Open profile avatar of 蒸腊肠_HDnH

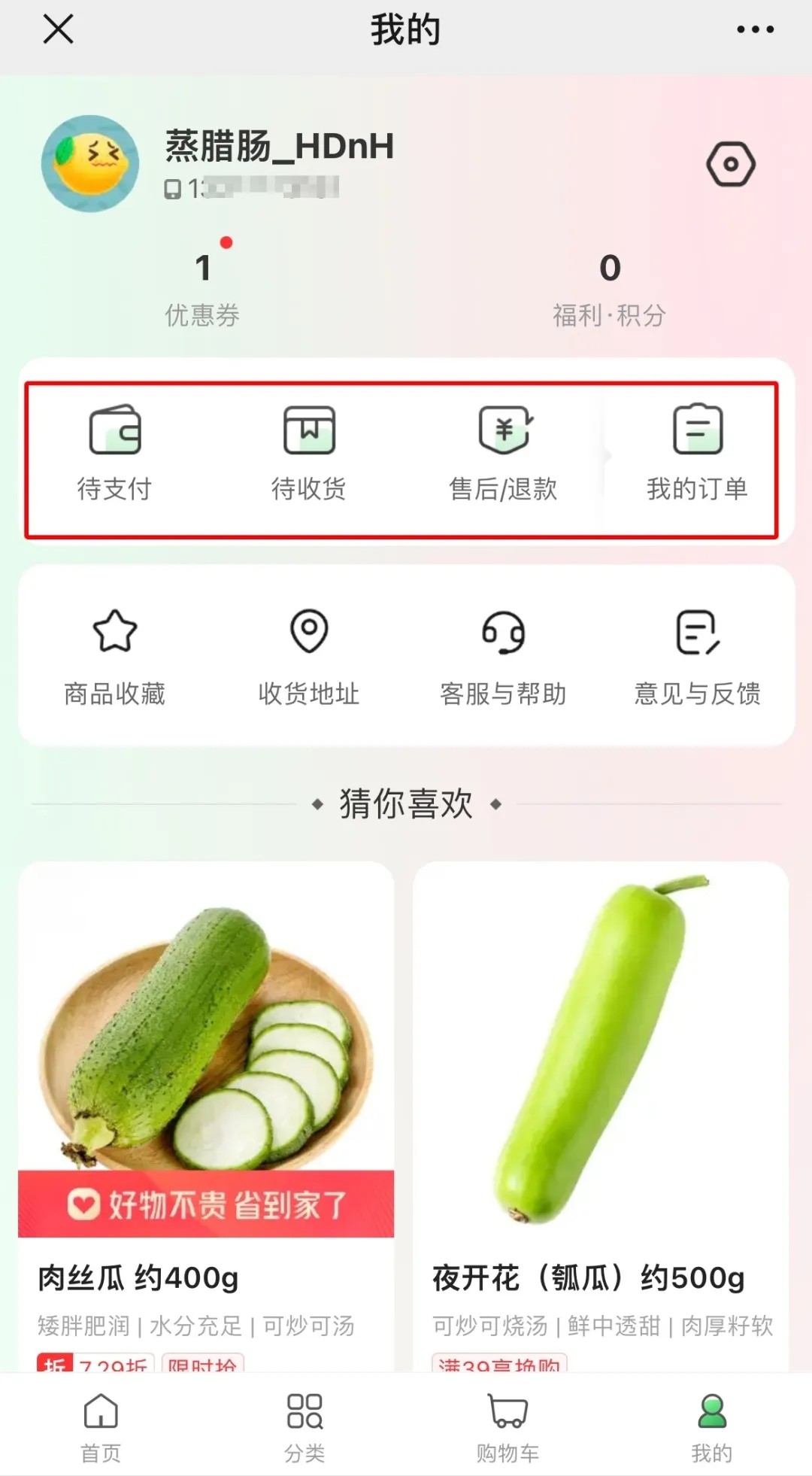click(90, 163)
